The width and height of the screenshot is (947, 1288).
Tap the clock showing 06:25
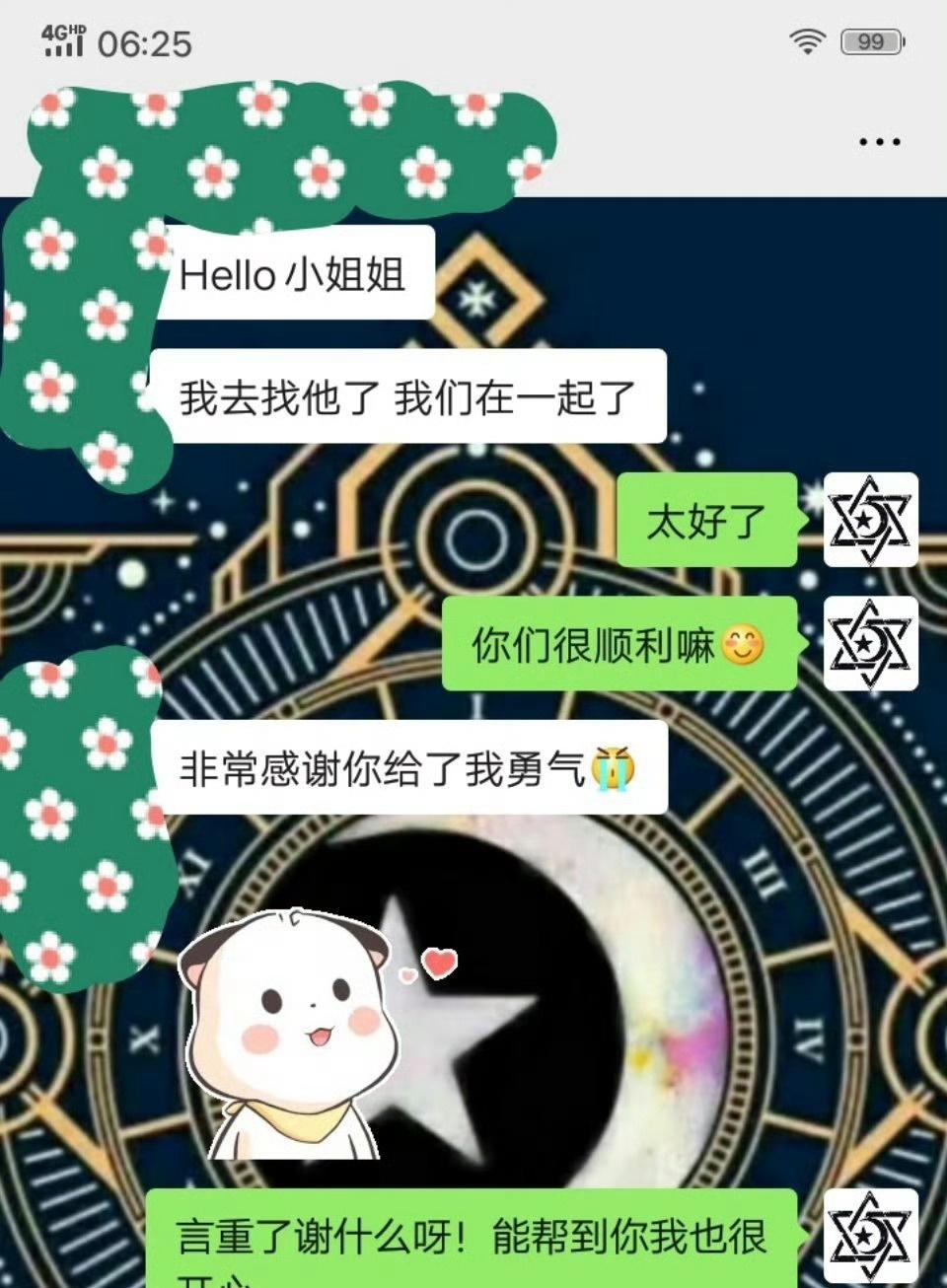pos(146,41)
